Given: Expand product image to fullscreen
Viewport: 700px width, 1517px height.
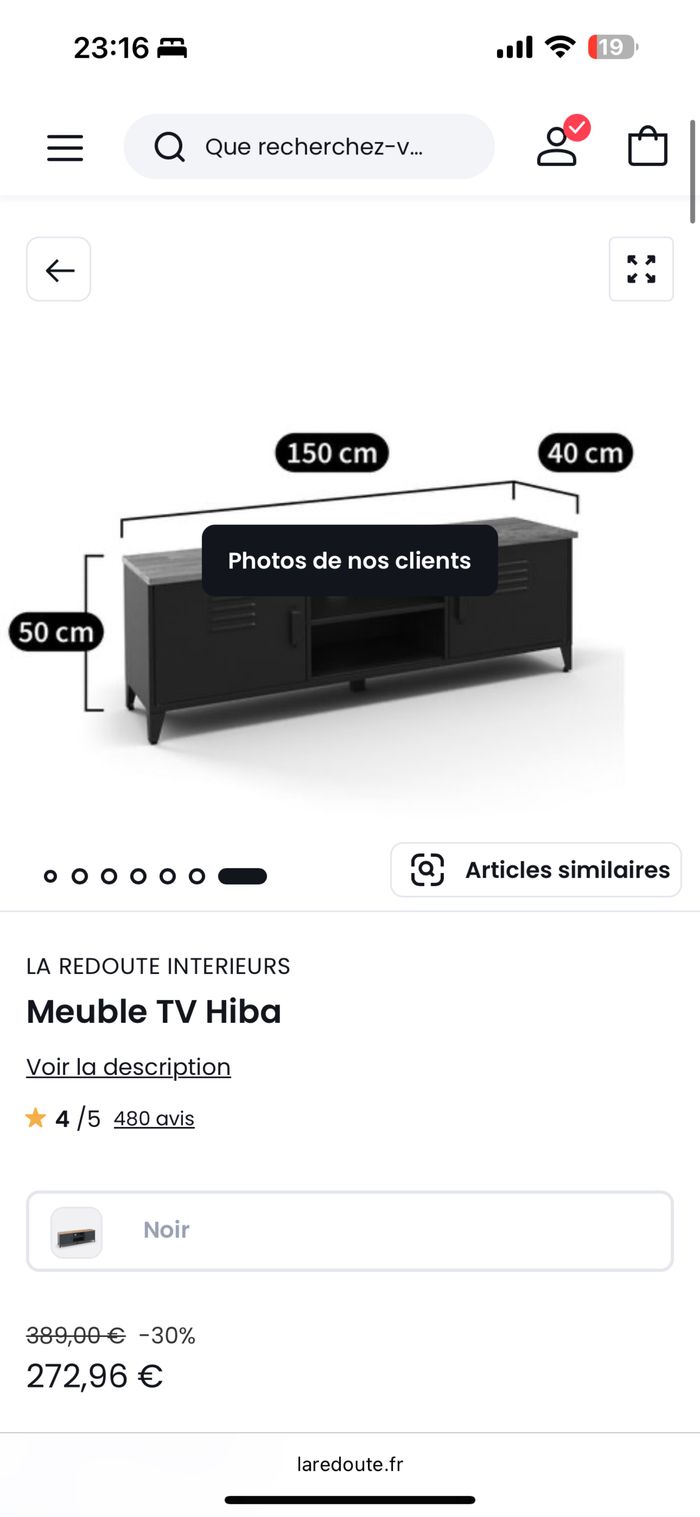Looking at the screenshot, I should (641, 269).
